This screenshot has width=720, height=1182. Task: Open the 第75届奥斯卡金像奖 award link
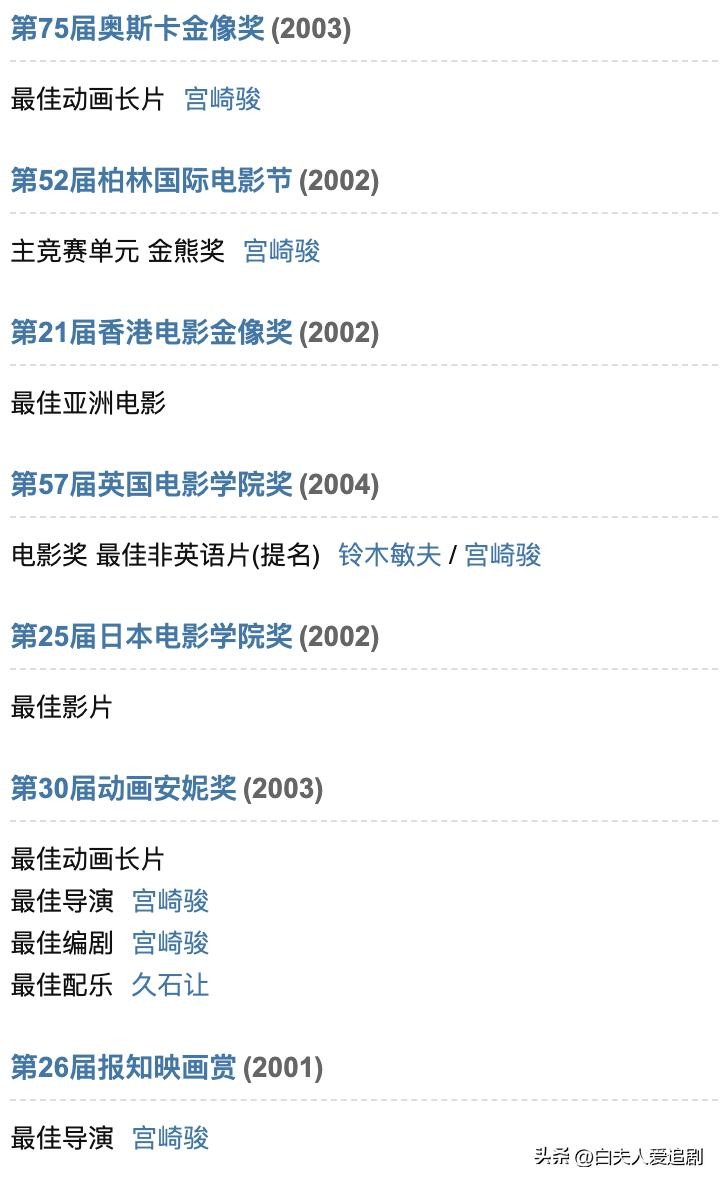pyautogui.click(x=137, y=29)
